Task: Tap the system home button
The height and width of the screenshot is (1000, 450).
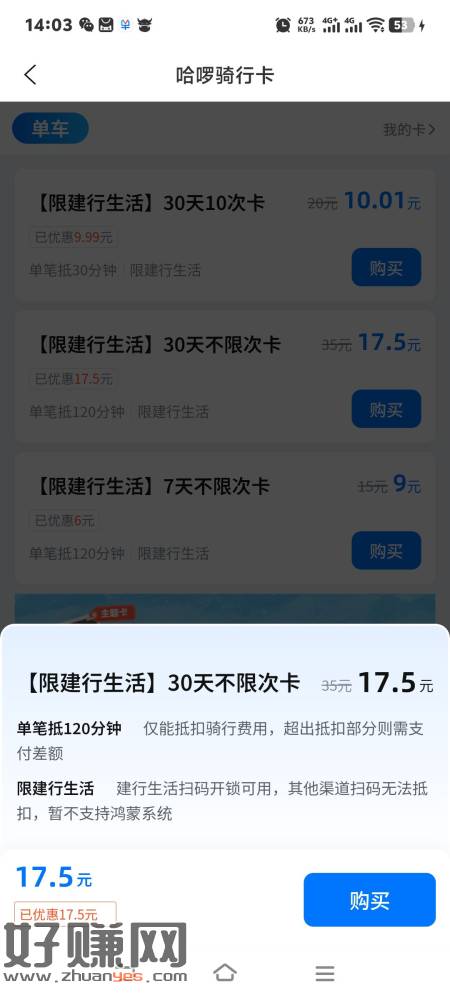Action: coord(224,973)
